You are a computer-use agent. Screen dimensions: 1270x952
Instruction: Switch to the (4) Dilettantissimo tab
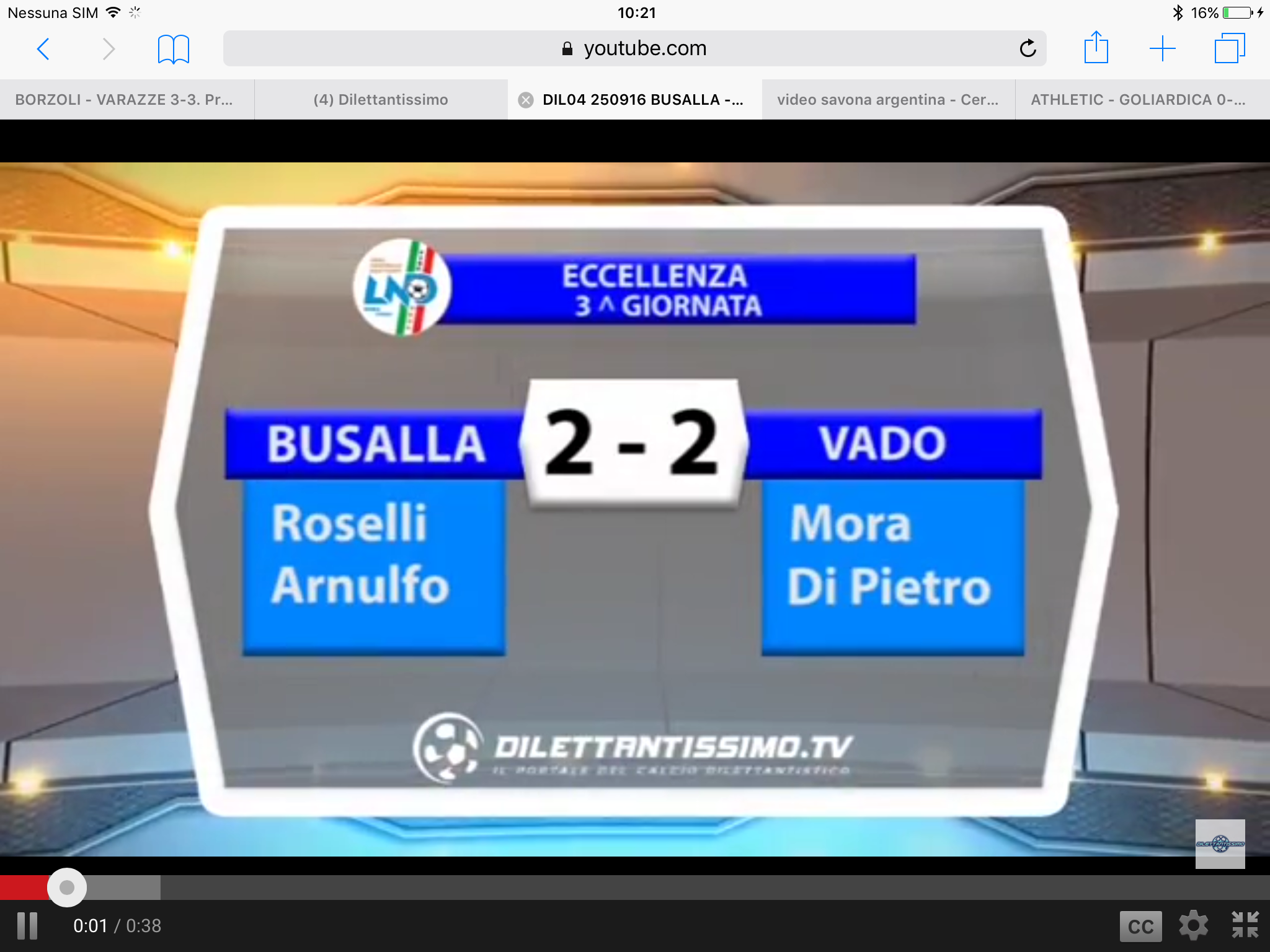[x=380, y=100]
